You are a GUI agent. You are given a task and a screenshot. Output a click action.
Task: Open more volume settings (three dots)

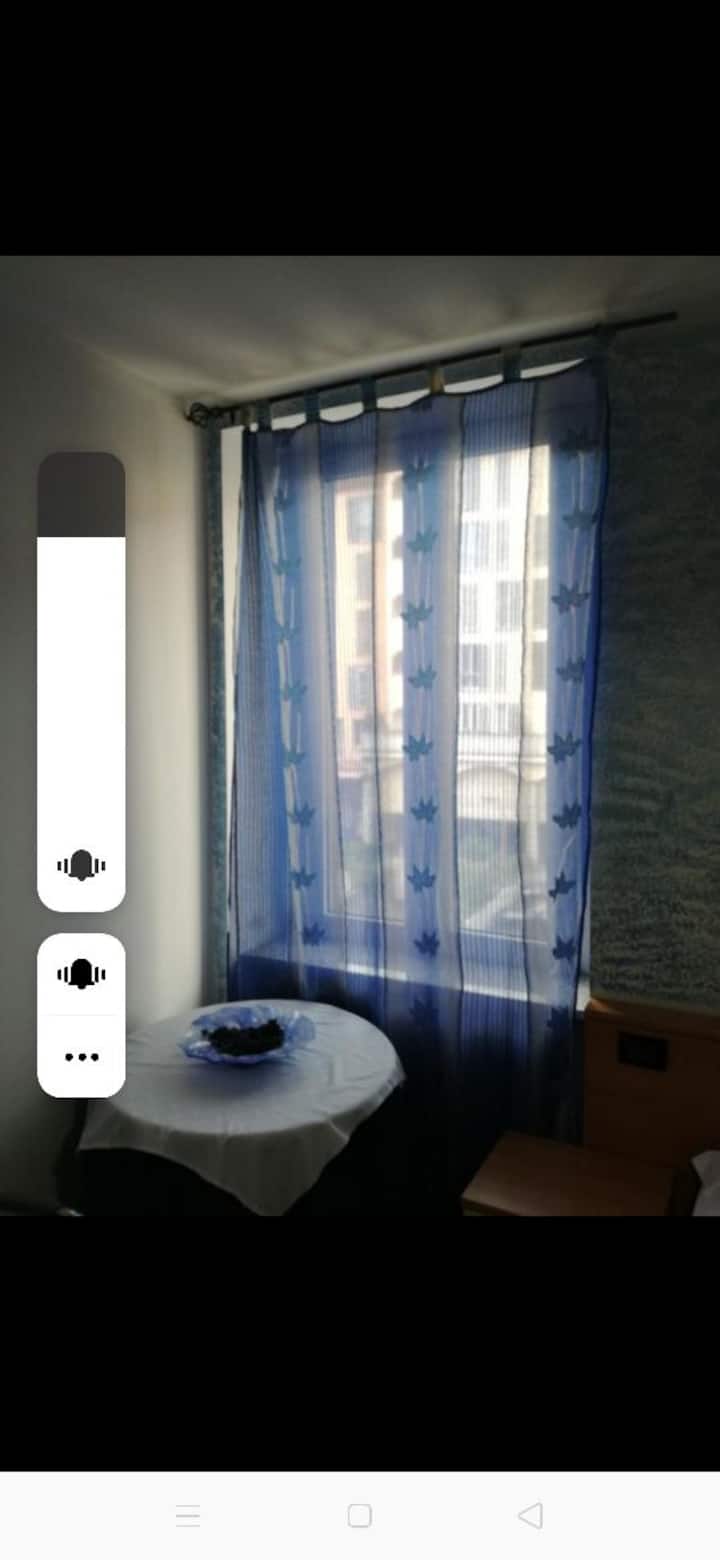(x=81, y=1057)
